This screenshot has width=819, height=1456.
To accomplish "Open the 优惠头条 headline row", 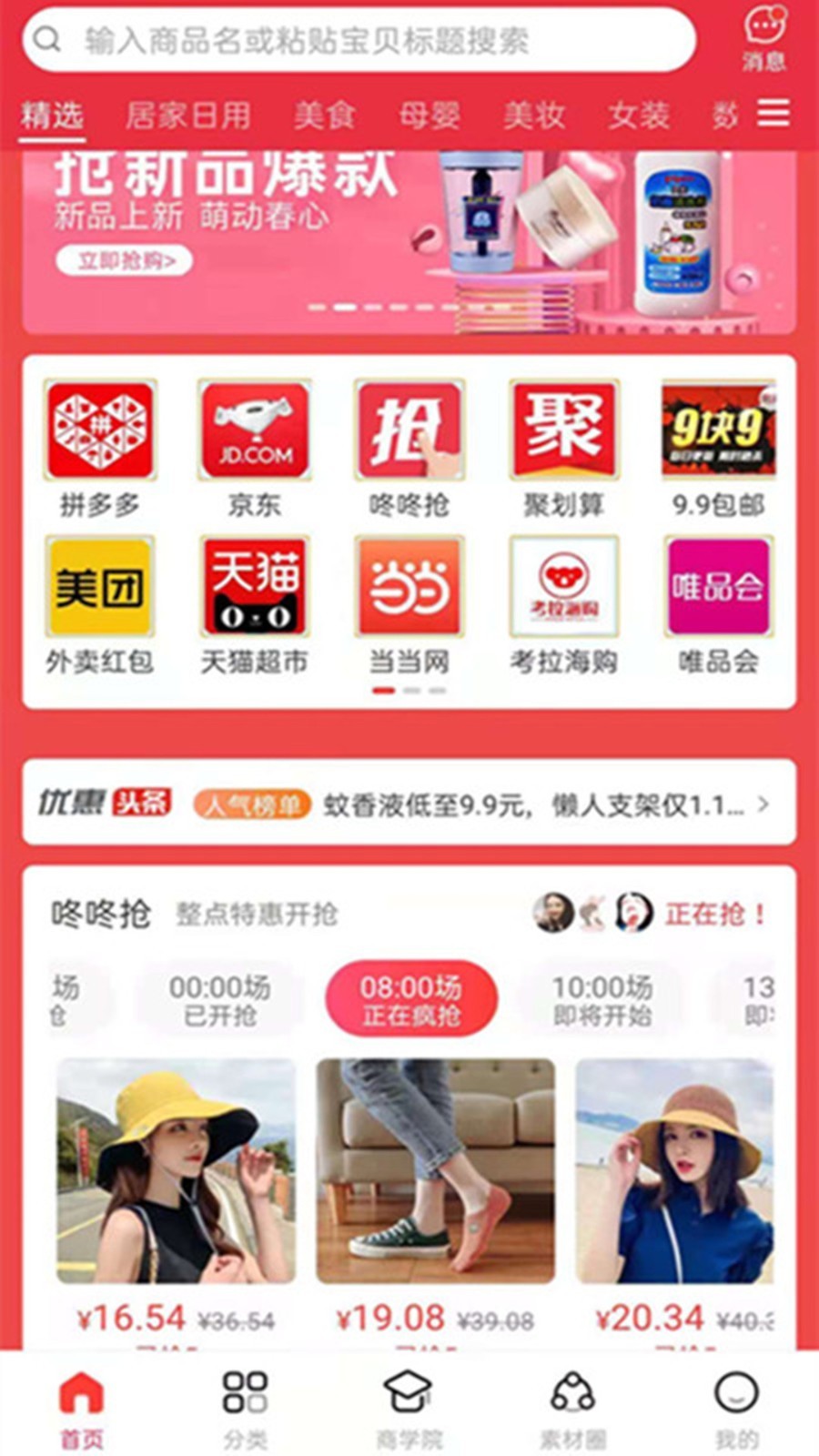I will pos(409,804).
